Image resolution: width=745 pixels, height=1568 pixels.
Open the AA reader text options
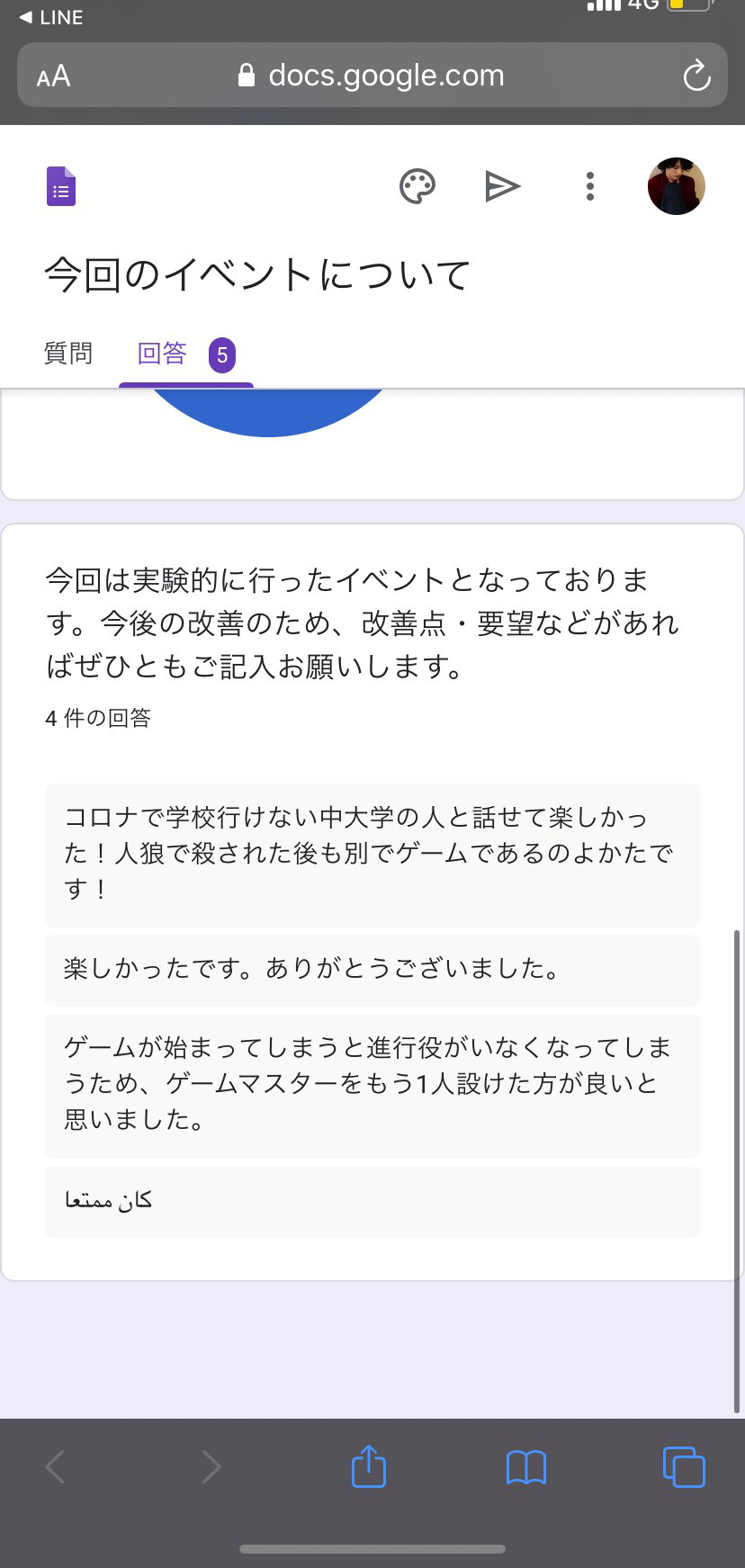(53, 76)
